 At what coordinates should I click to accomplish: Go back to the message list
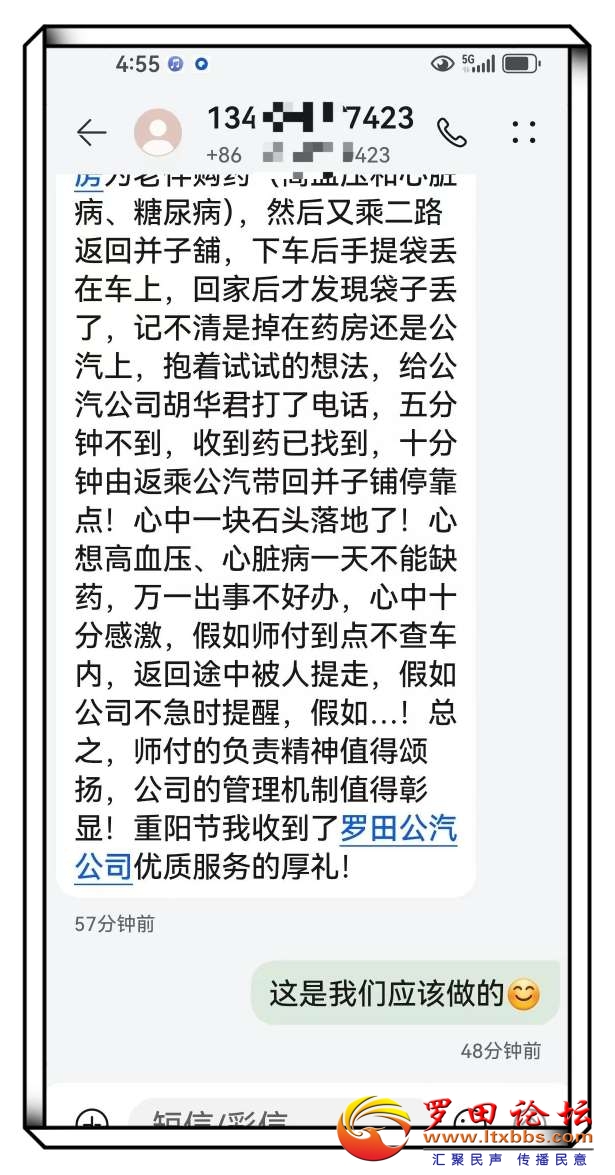(x=91, y=131)
